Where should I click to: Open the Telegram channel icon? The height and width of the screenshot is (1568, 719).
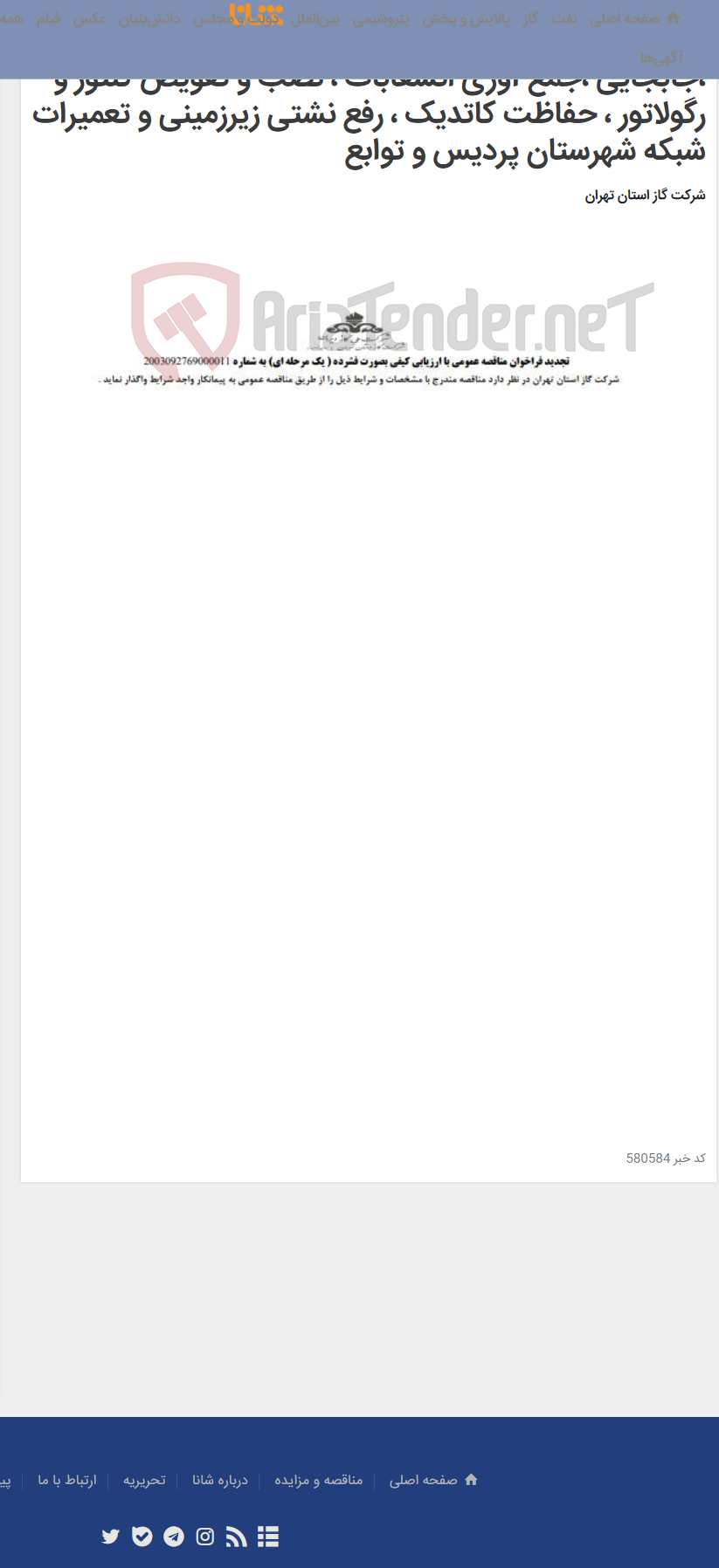174,1537
